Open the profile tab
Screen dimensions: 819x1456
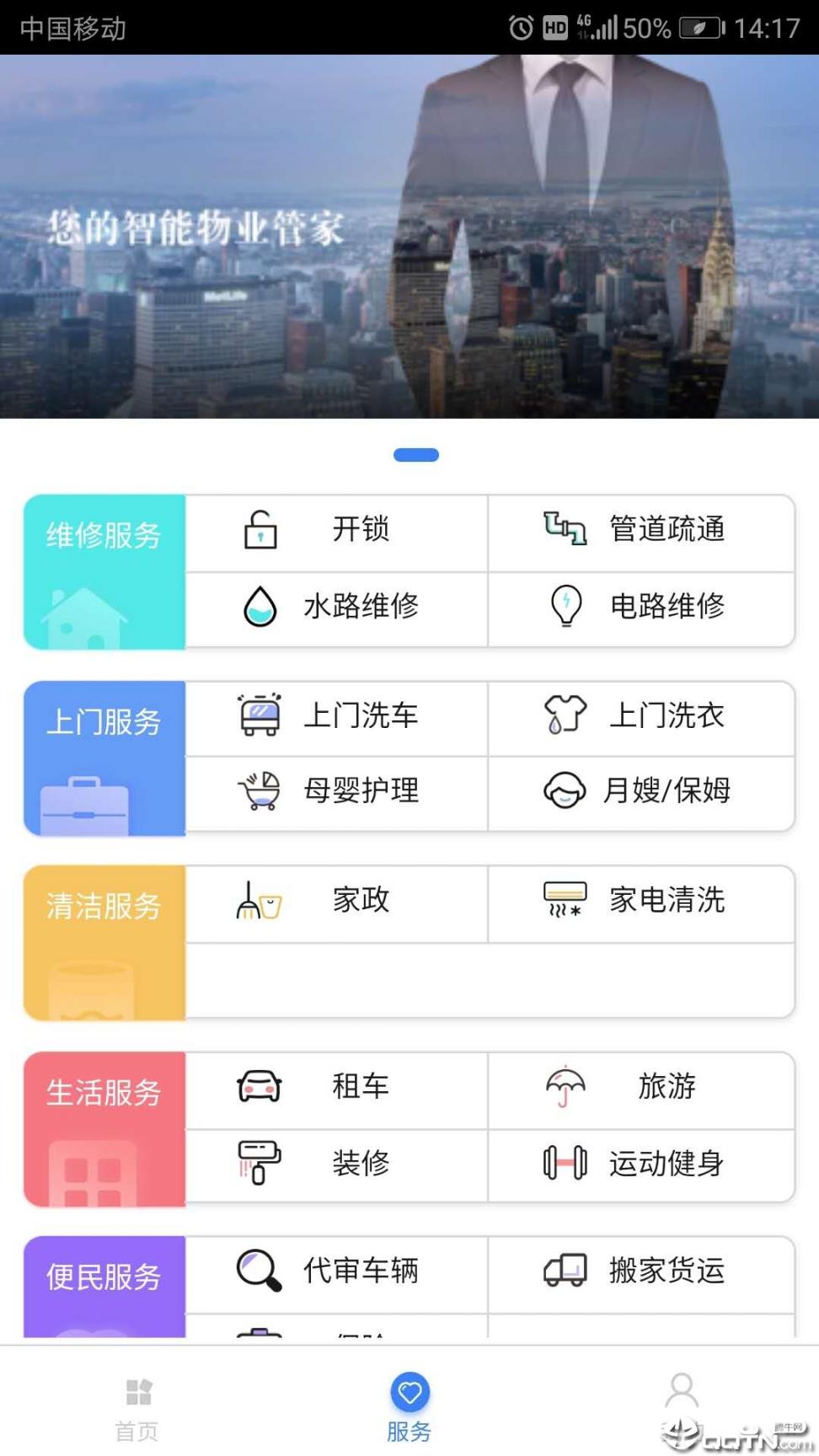[x=682, y=1399]
